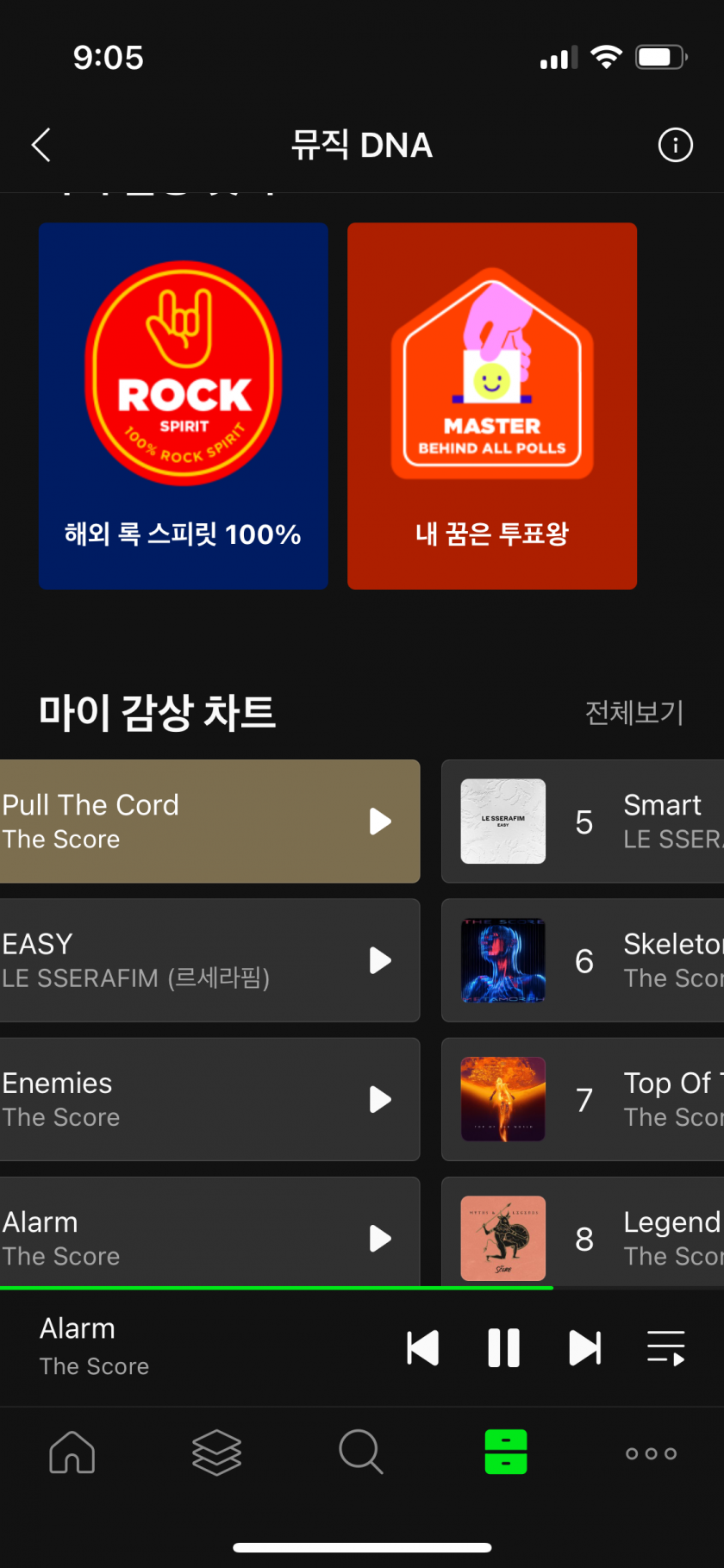
Task: Open the 해외 록 스피릿 100% card
Action: pos(184,406)
